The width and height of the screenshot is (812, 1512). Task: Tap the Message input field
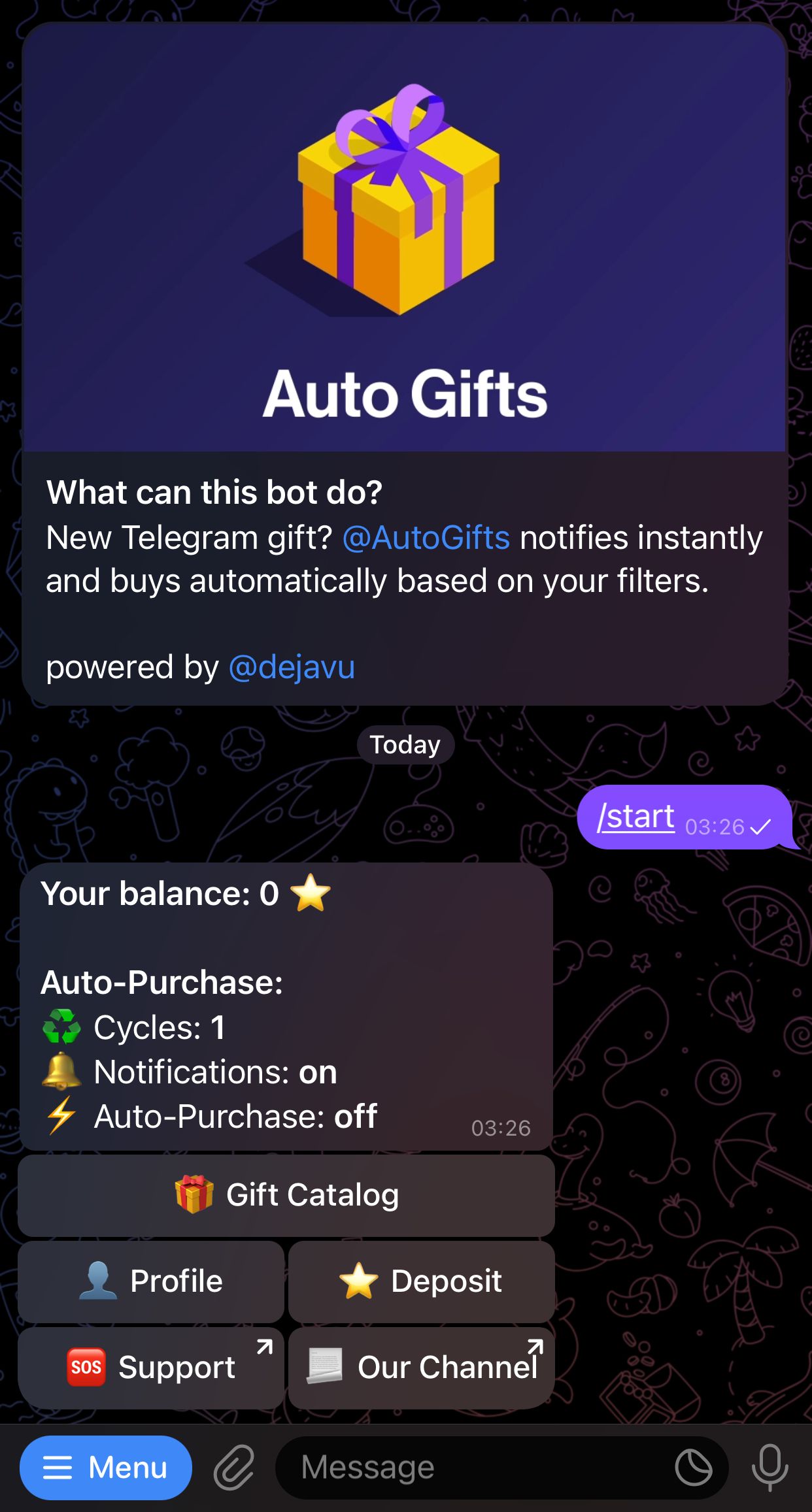(x=458, y=1466)
